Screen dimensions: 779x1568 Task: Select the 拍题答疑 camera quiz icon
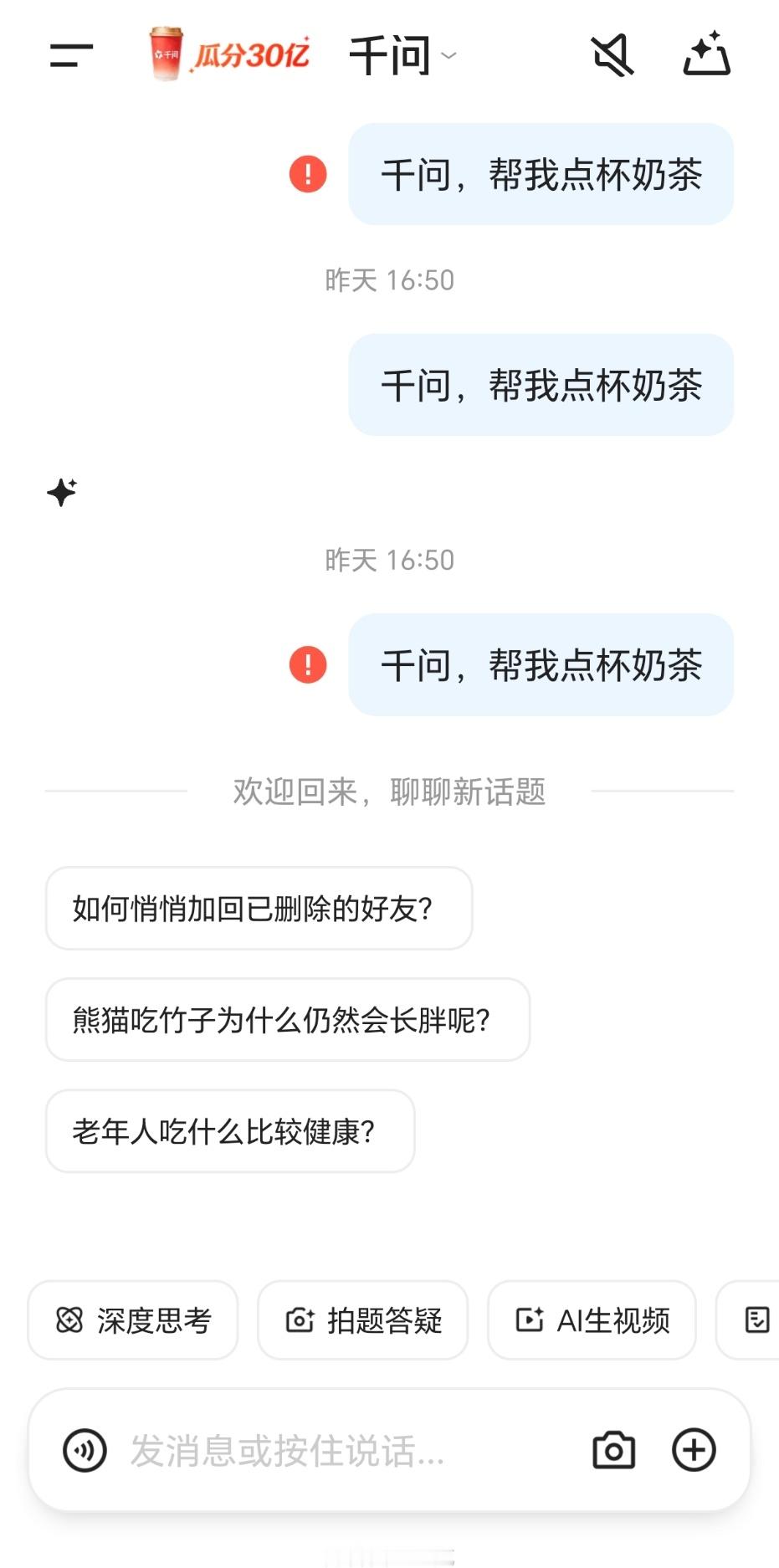(x=363, y=1321)
